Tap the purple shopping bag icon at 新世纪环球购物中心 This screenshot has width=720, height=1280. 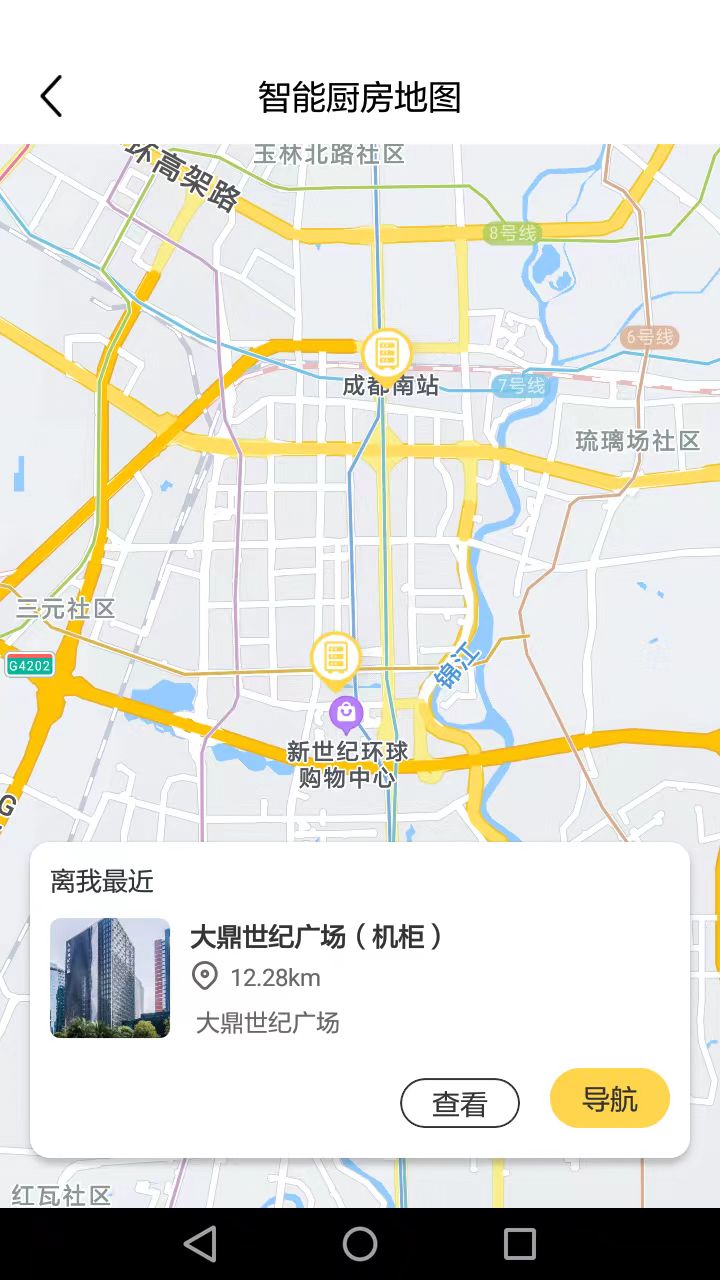tap(346, 713)
